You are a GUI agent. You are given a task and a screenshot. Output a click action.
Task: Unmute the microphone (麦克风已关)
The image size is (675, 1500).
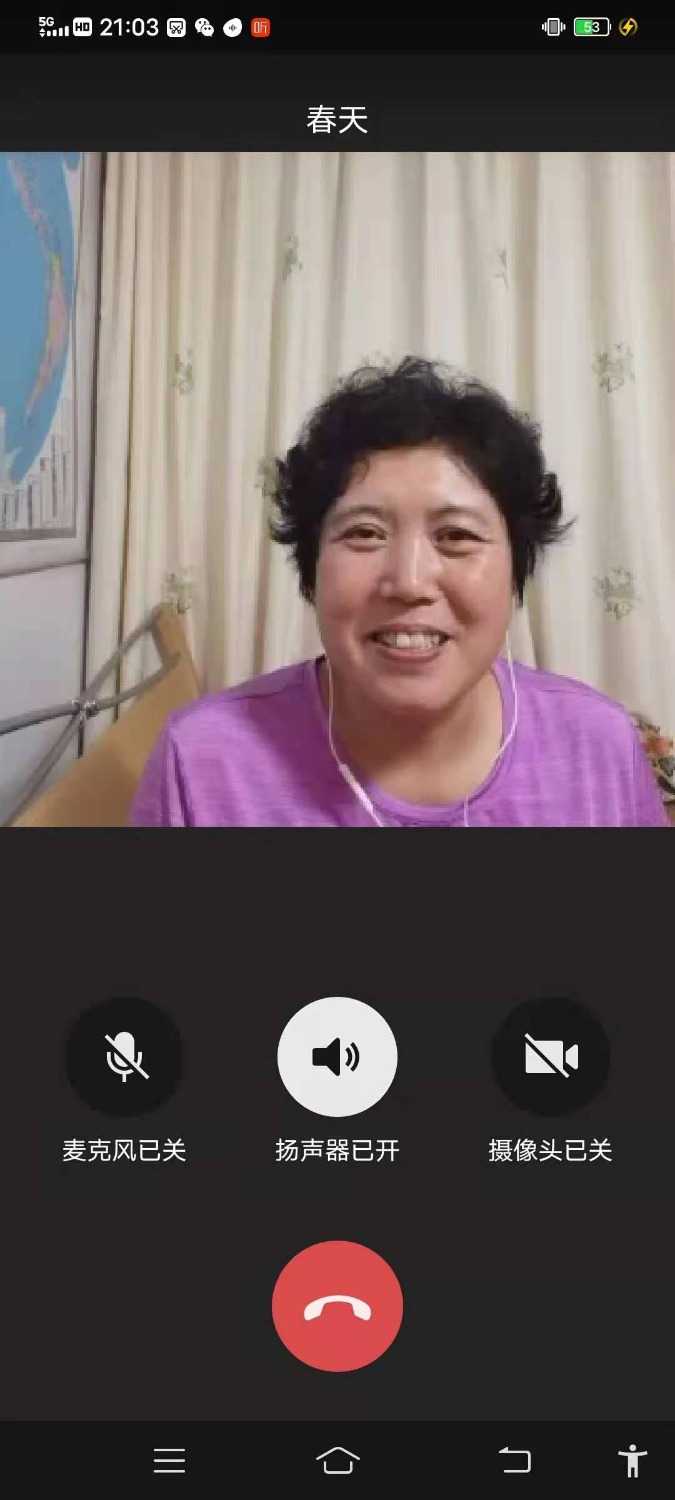coord(124,1057)
